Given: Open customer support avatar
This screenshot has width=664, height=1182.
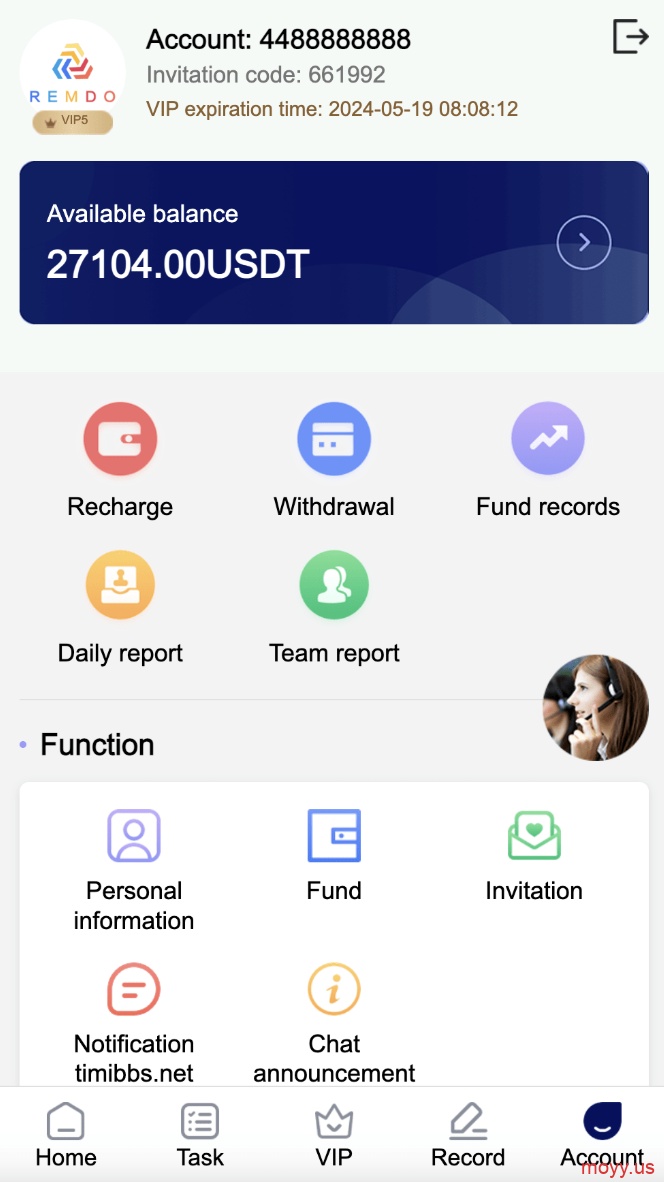Looking at the screenshot, I should (x=595, y=707).
